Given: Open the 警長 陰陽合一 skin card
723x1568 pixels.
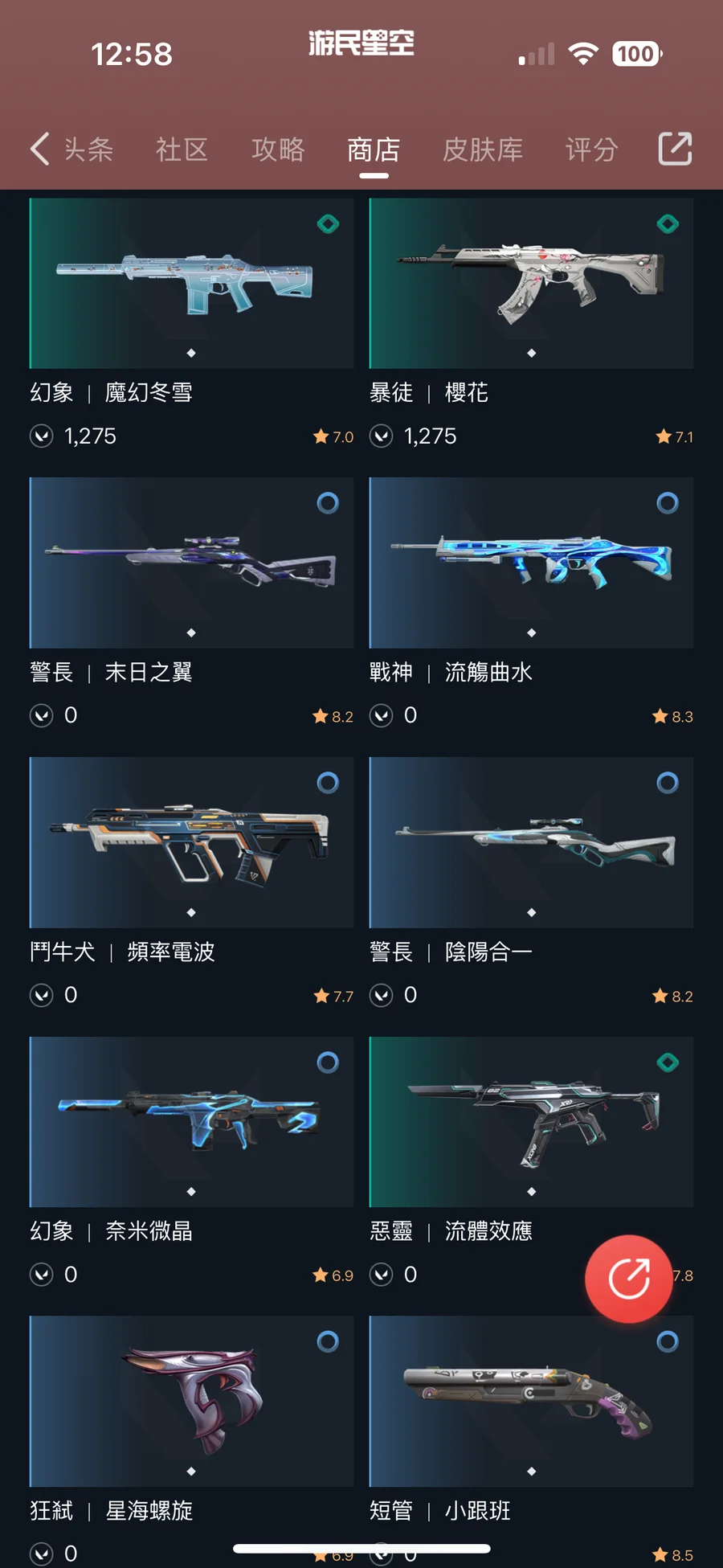Looking at the screenshot, I should pos(531,843).
